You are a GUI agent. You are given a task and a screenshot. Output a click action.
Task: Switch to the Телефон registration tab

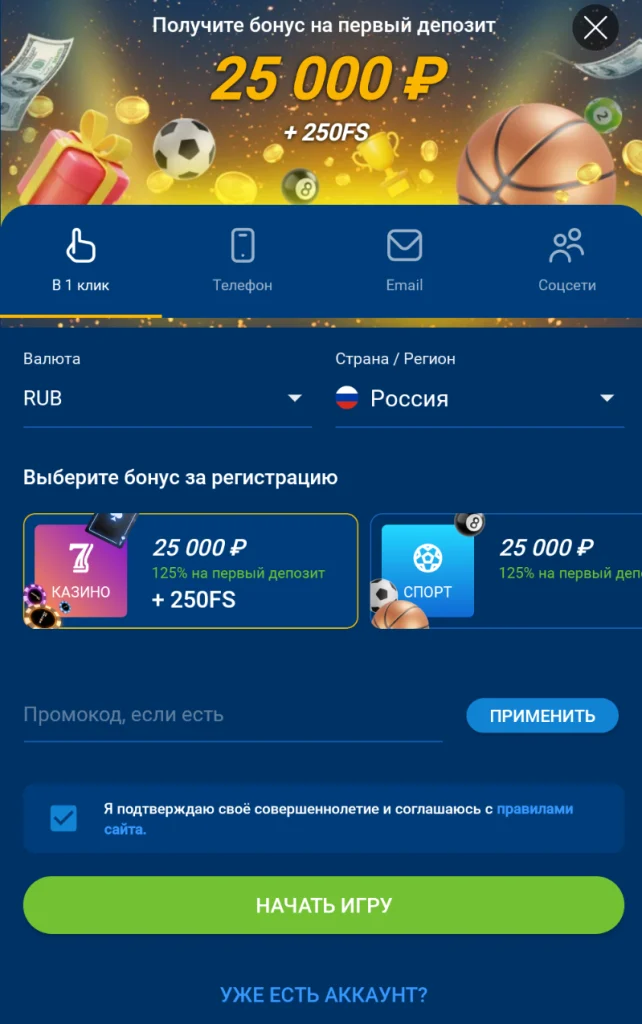pyautogui.click(x=242, y=260)
